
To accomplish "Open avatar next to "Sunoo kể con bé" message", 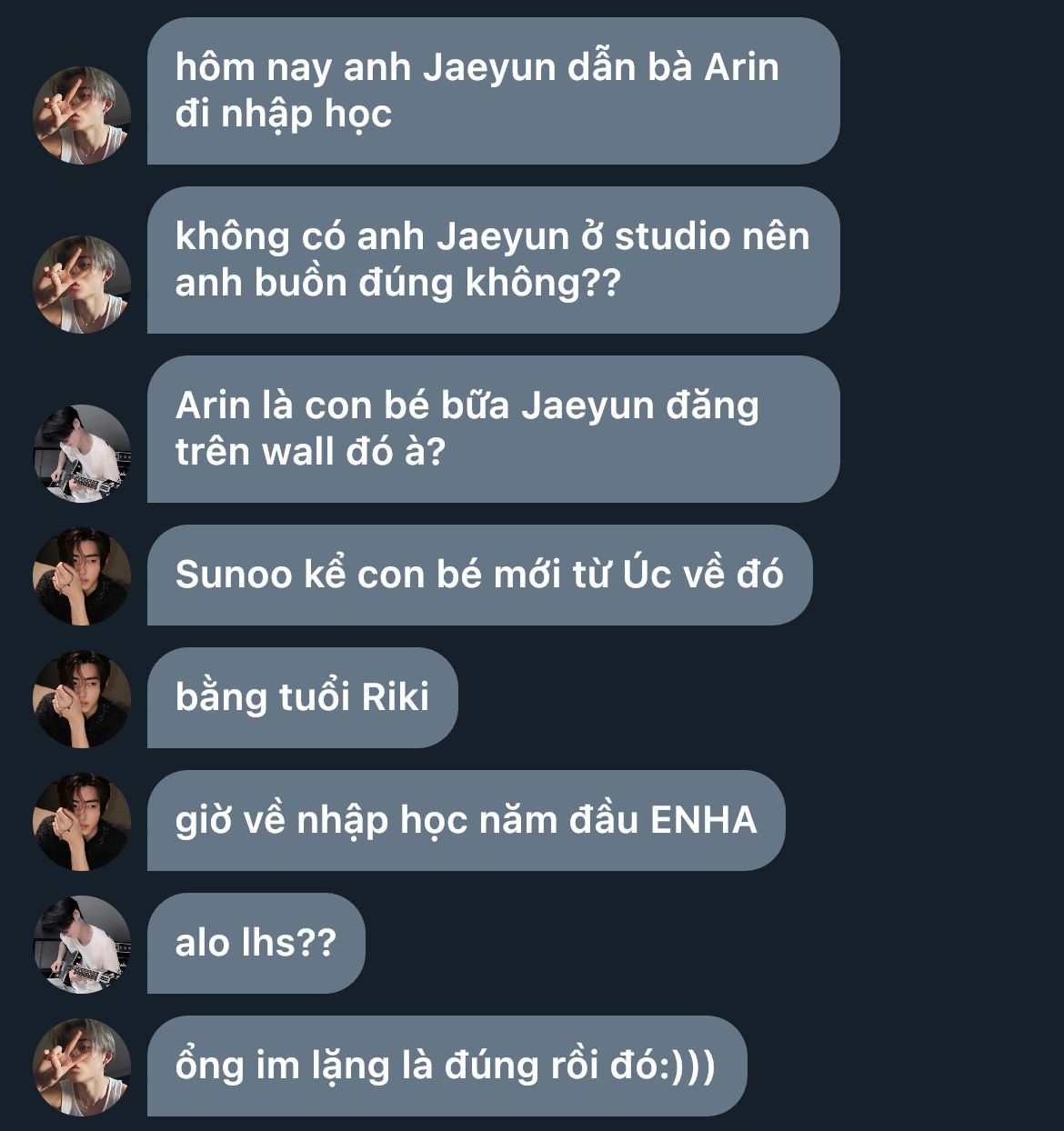I will pos(82,576).
